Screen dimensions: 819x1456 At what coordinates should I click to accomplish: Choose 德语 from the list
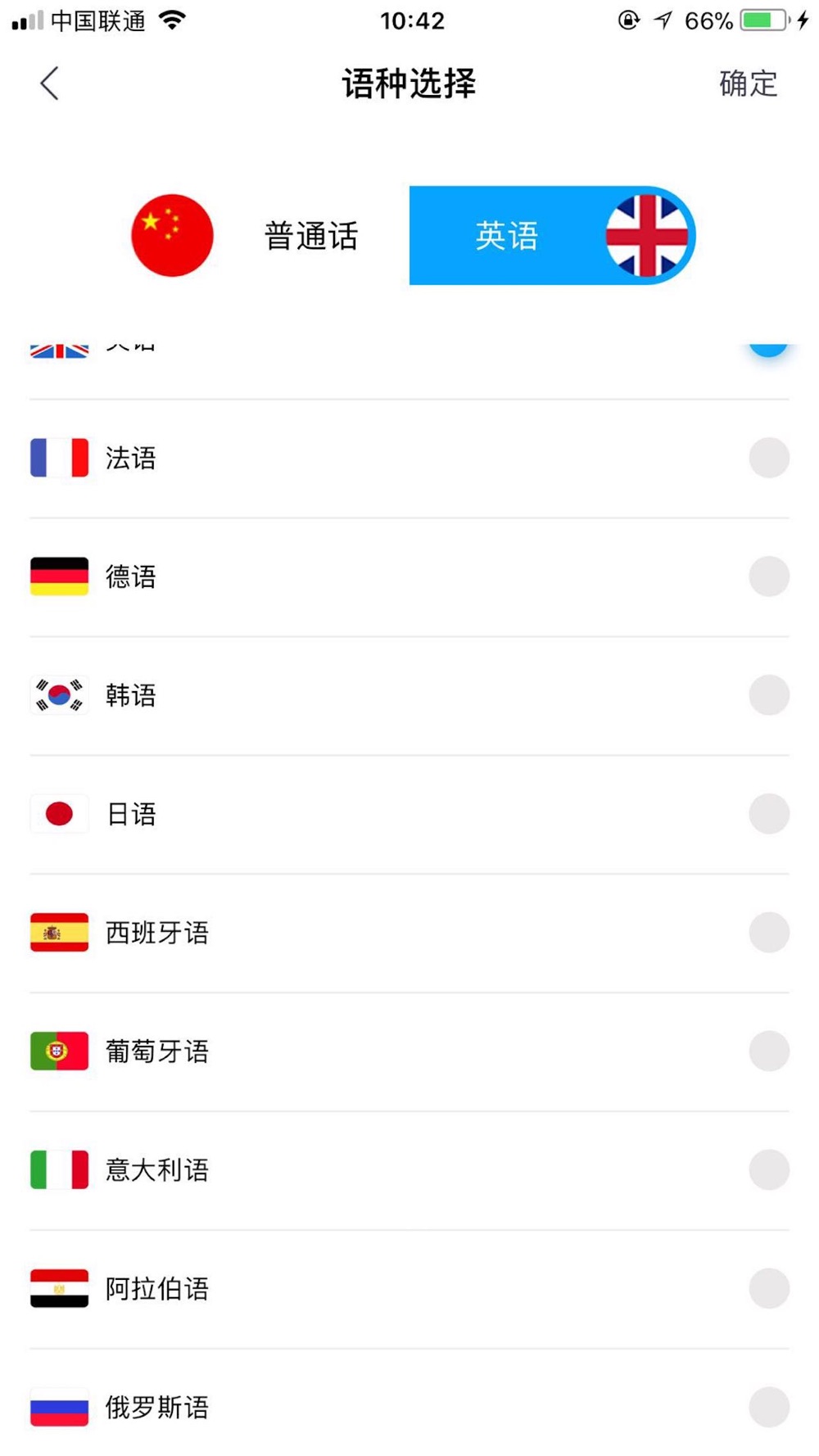point(409,577)
